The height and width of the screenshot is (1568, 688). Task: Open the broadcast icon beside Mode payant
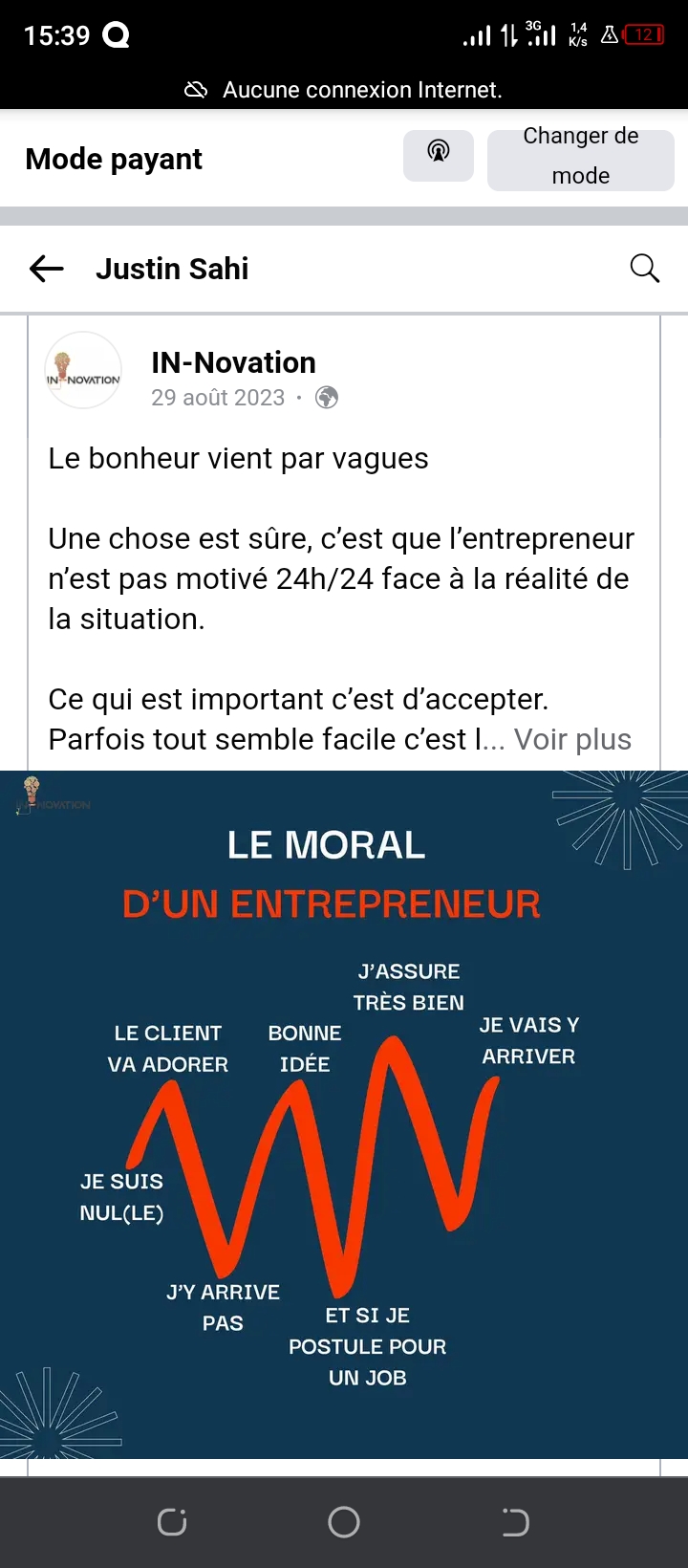[439, 155]
